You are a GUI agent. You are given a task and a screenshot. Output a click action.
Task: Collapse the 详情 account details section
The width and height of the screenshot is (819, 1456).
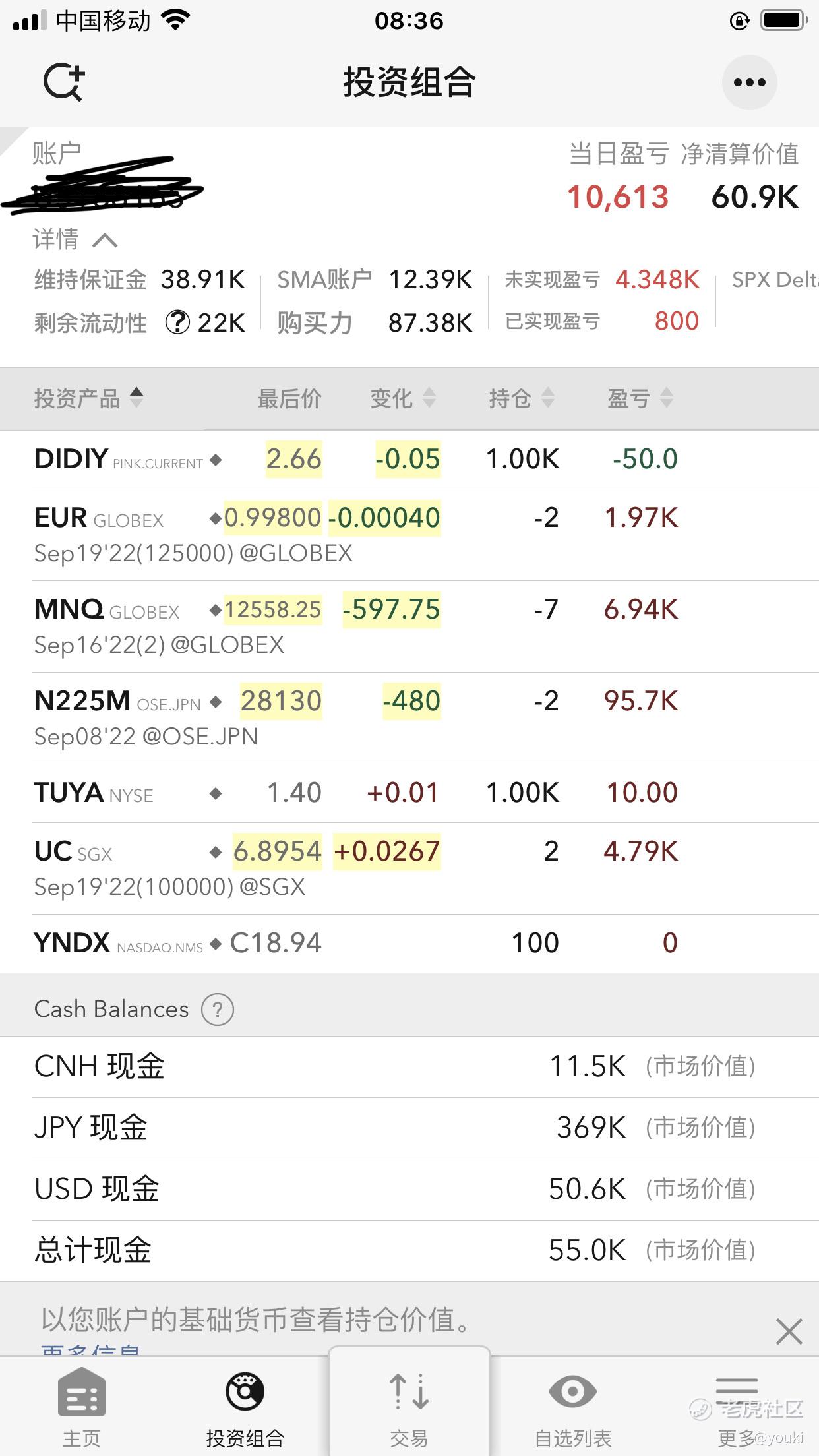[x=75, y=239]
